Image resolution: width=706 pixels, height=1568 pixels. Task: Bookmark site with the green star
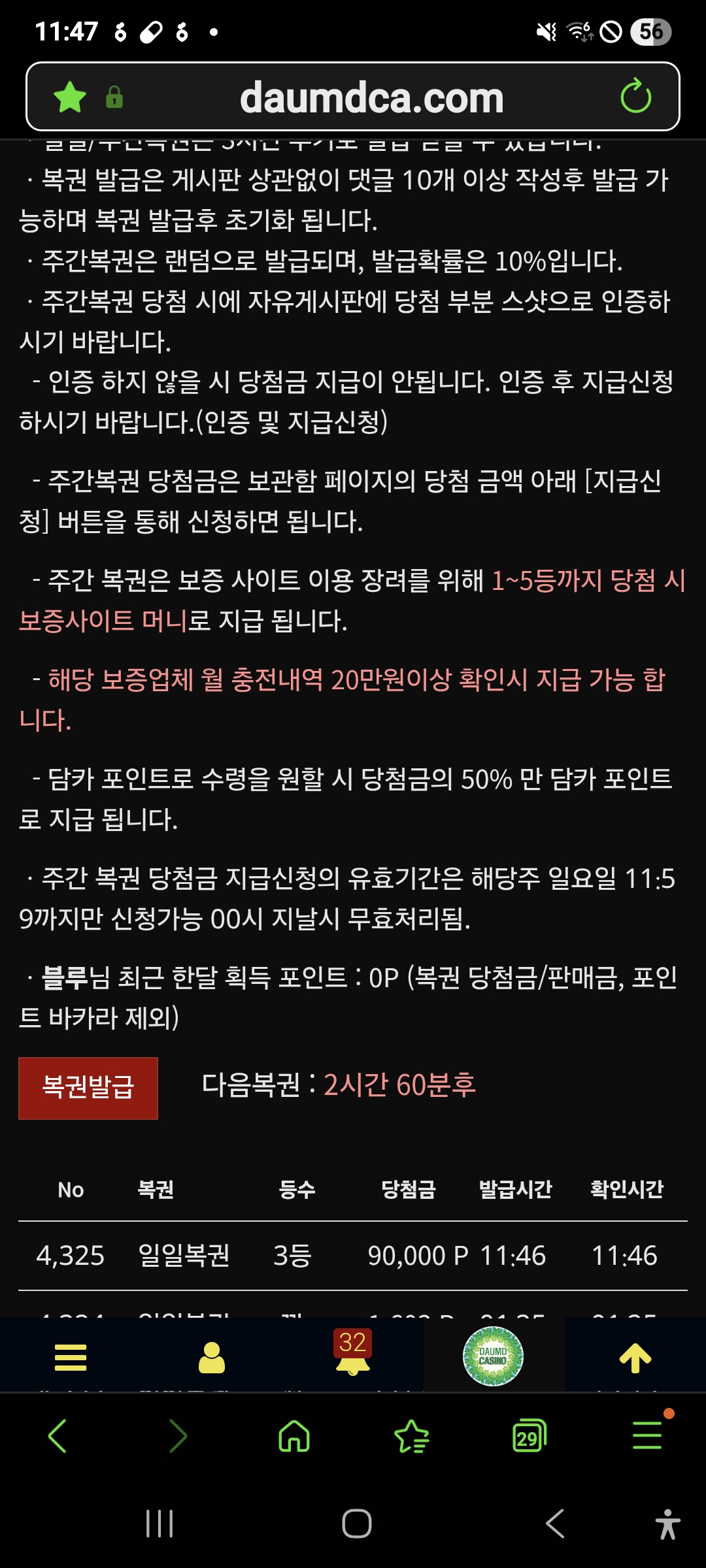[x=70, y=97]
